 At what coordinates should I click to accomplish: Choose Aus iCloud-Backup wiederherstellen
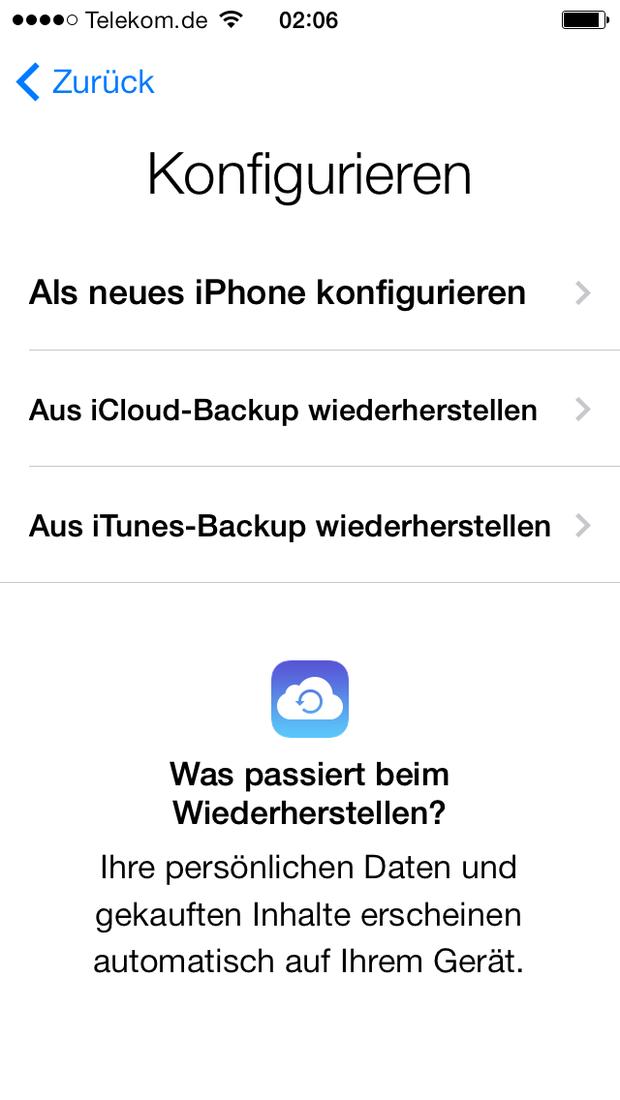coord(310,409)
